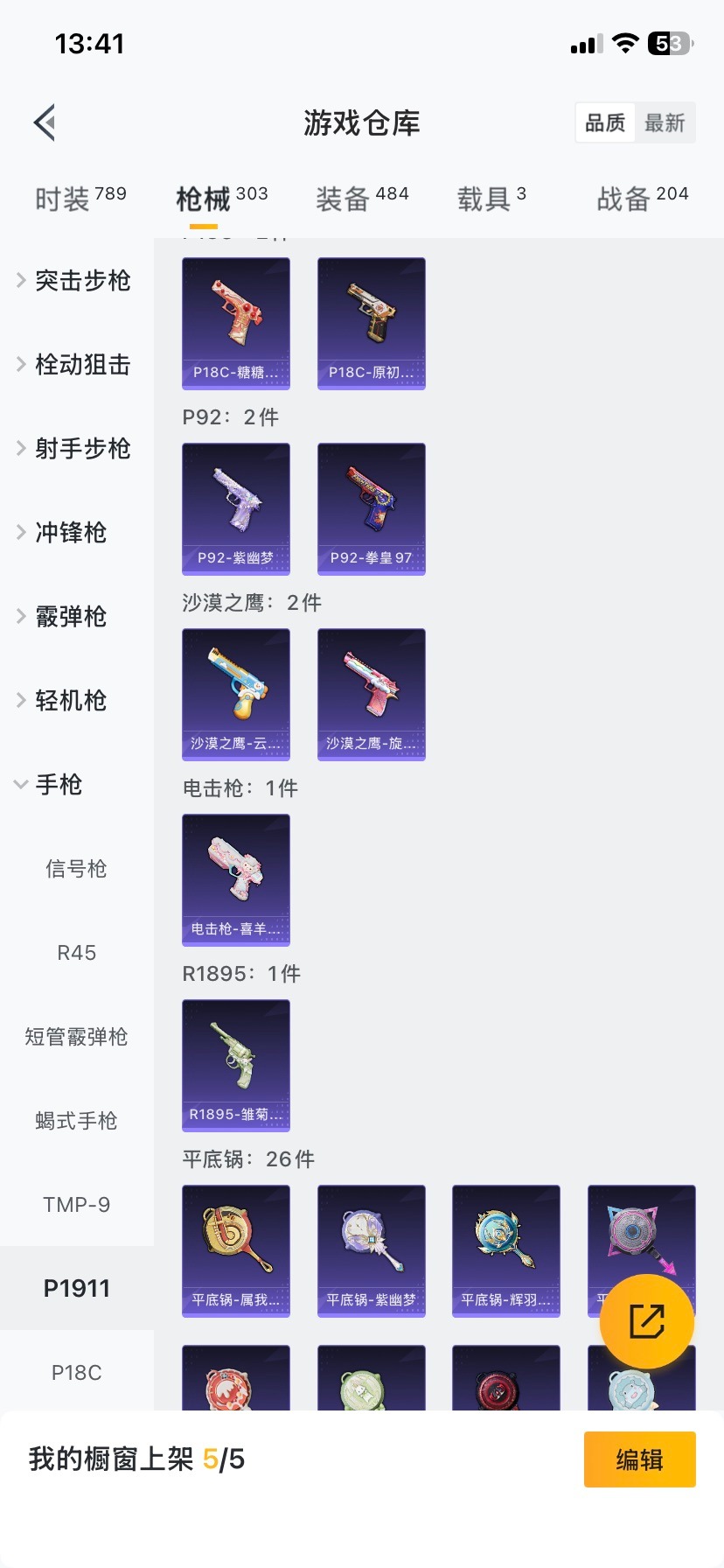The height and width of the screenshot is (1568, 724).
Task: Select the P18C sidebar entry
Action: [76, 1372]
